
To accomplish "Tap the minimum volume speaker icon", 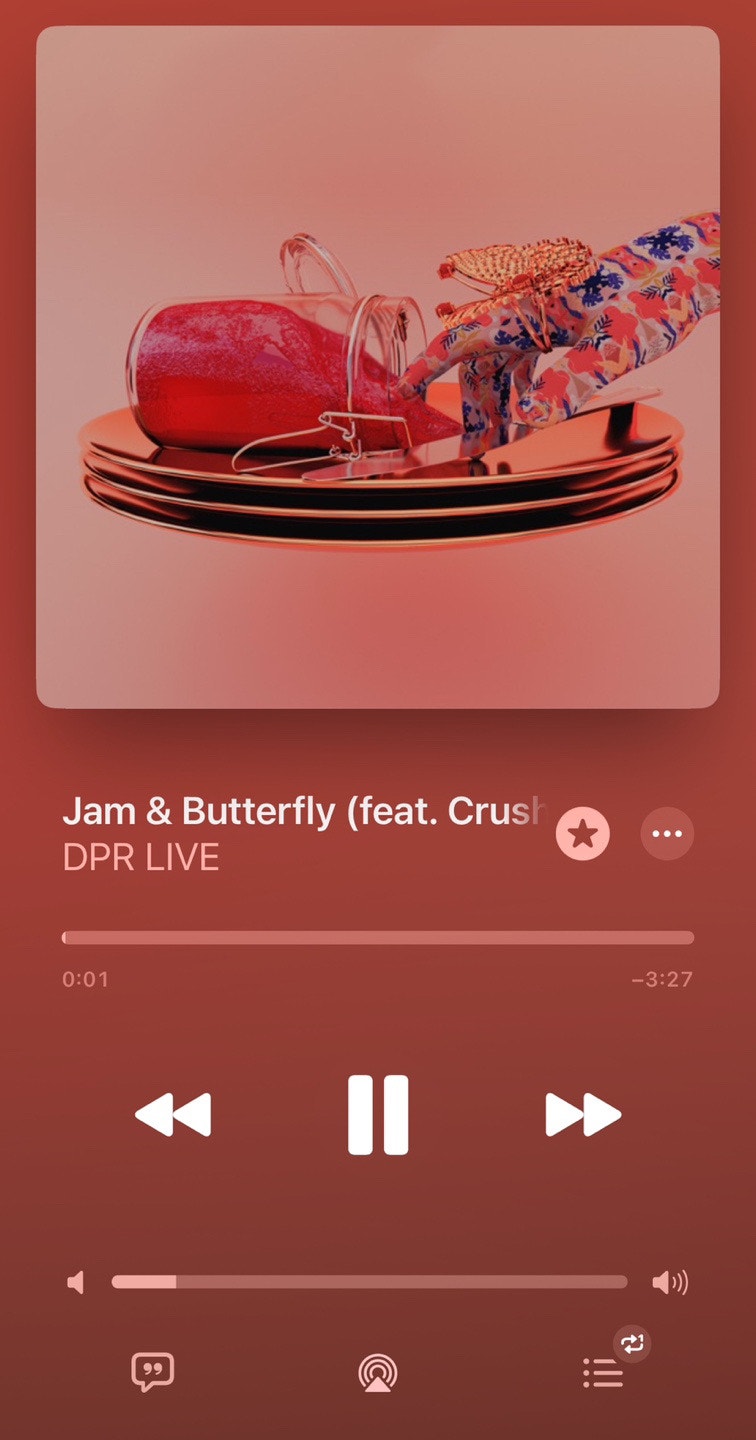I will point(76,1280).
